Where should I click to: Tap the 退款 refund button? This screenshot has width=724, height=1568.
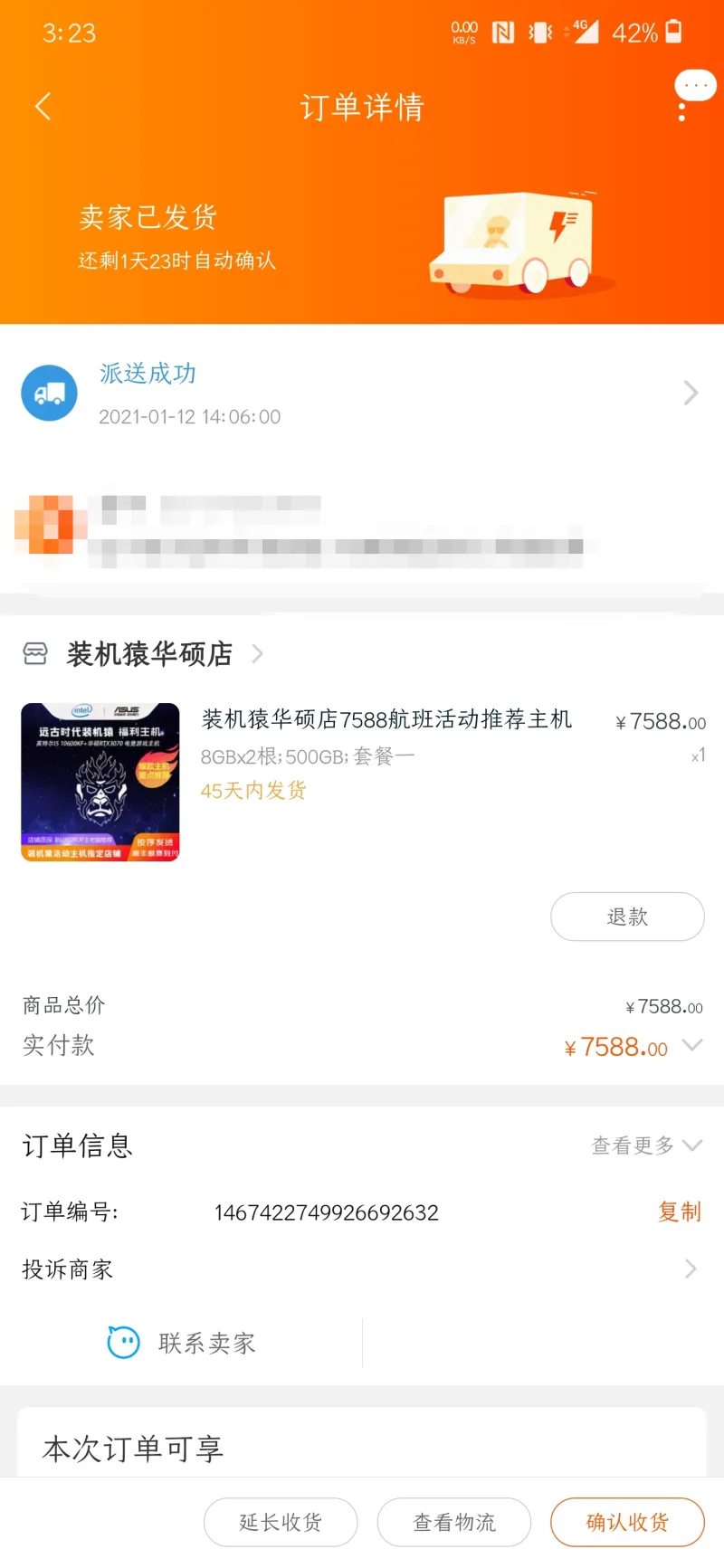tap(627, 917)
